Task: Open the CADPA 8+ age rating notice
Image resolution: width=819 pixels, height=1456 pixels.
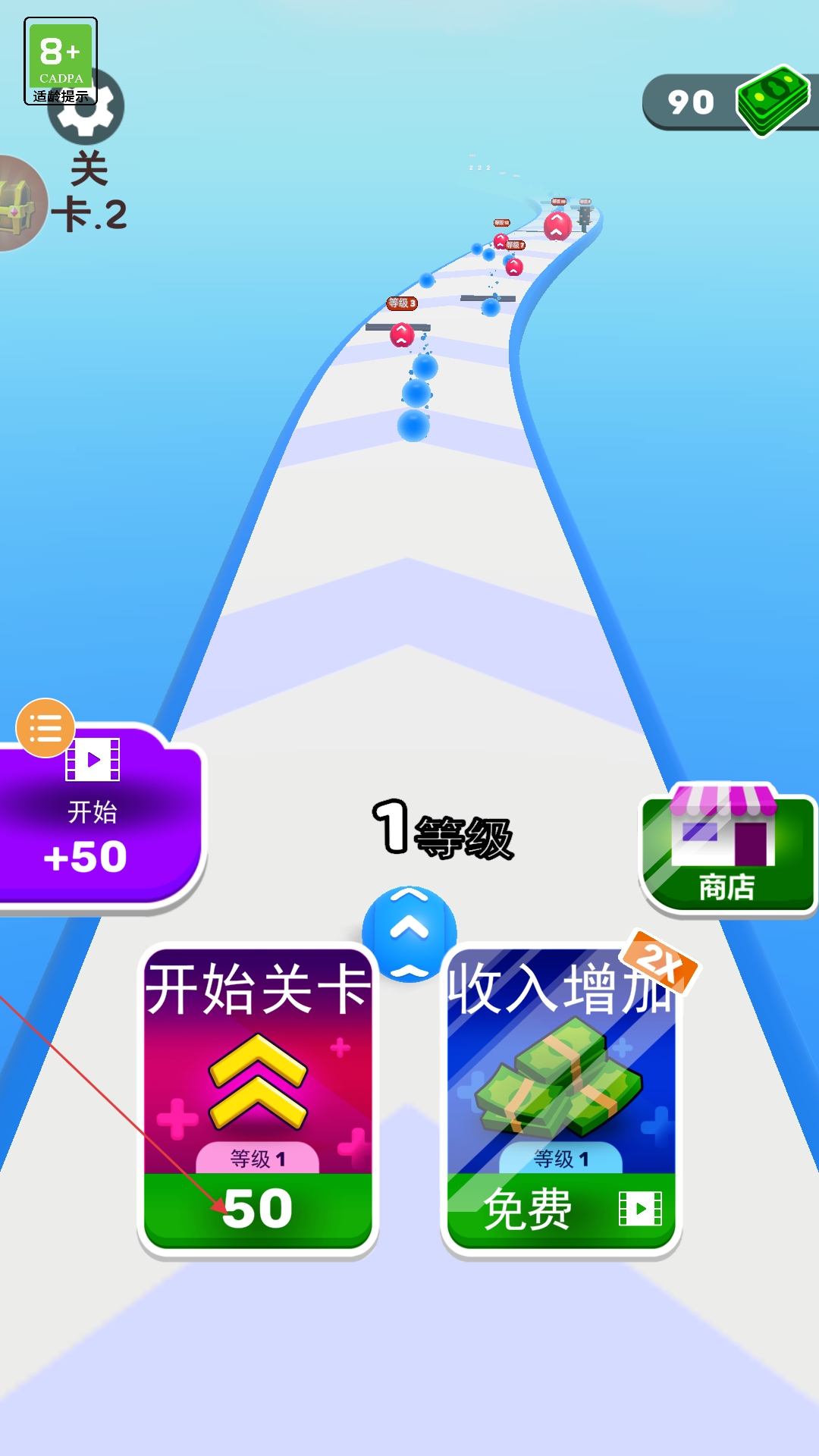Action: 61,61
